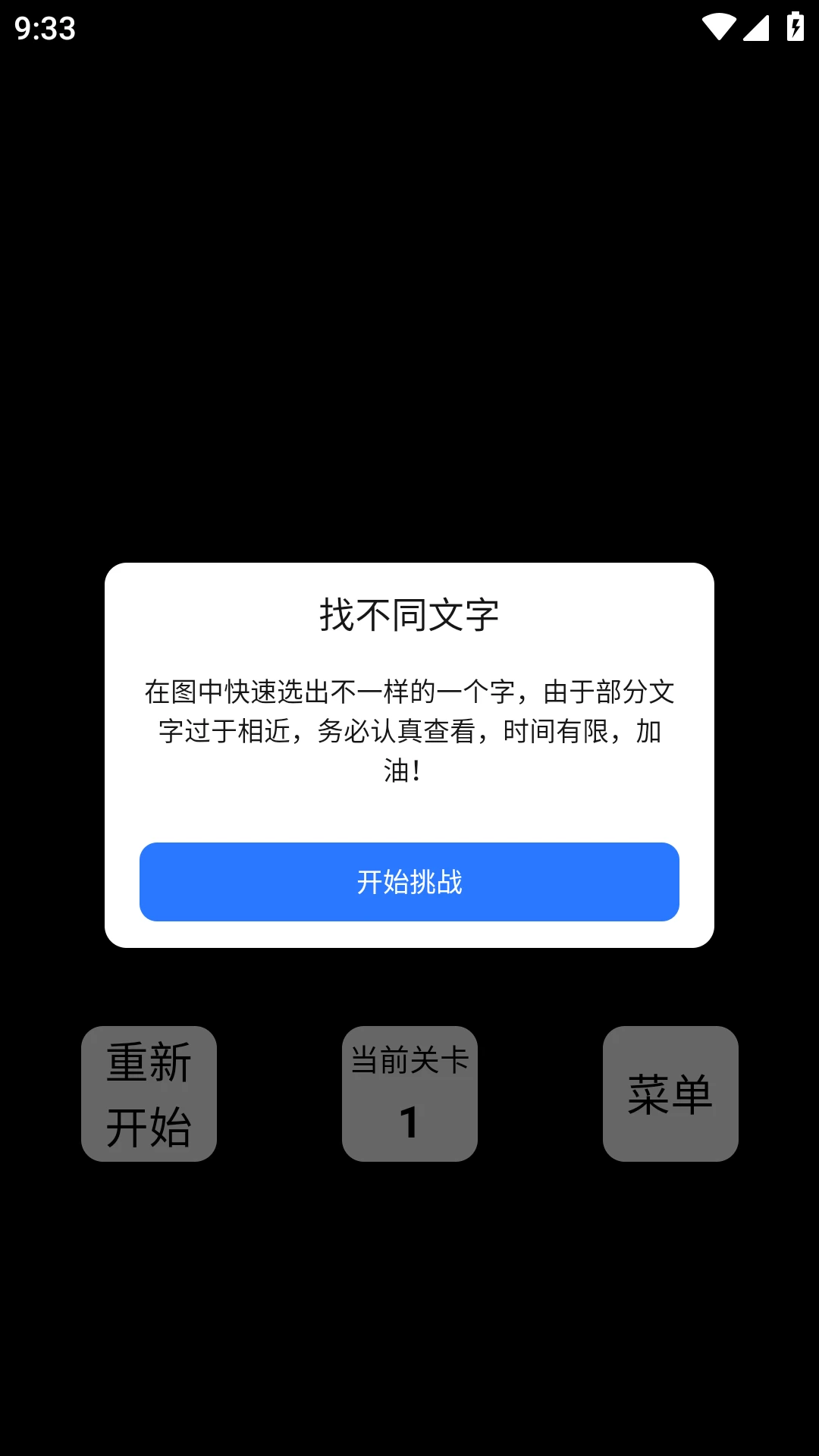Image resolution: width=819 pixels, height=1456 pixels.
Task: Click the 开始 word inside blue button
Action: tap(384, 882)
